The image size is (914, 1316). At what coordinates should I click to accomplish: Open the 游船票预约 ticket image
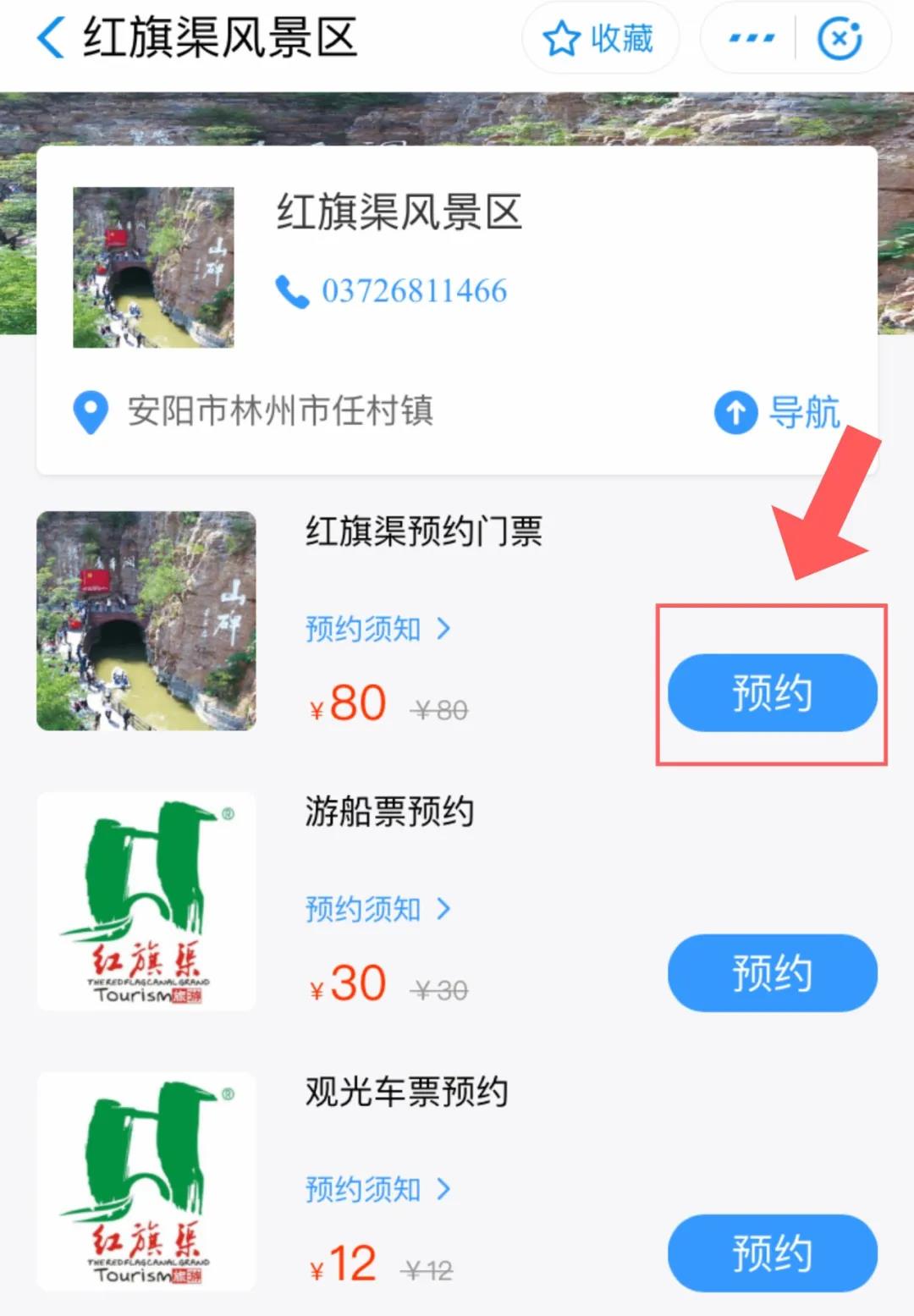tap(146, 900)
